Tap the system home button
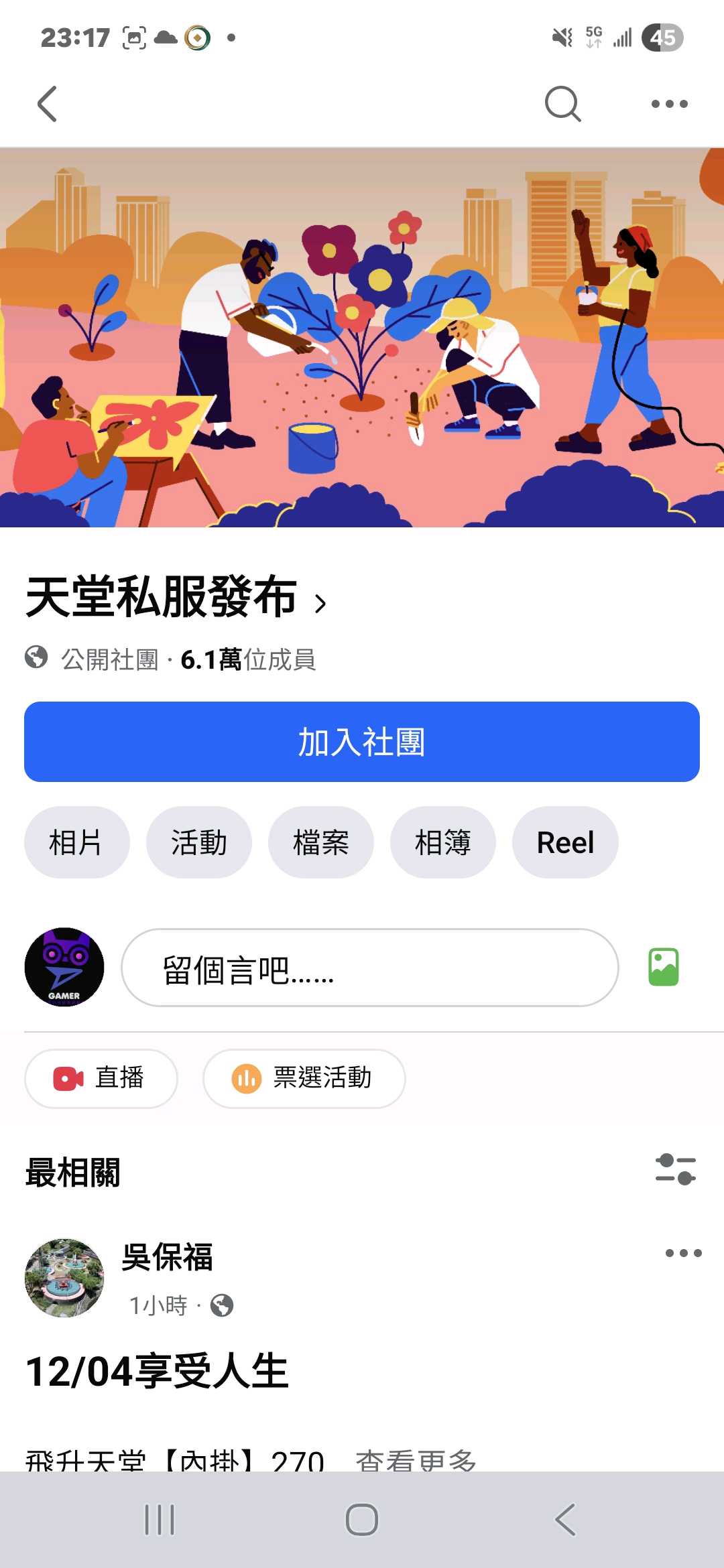The image size is (724, 1568). click(x=362, y=1520)
